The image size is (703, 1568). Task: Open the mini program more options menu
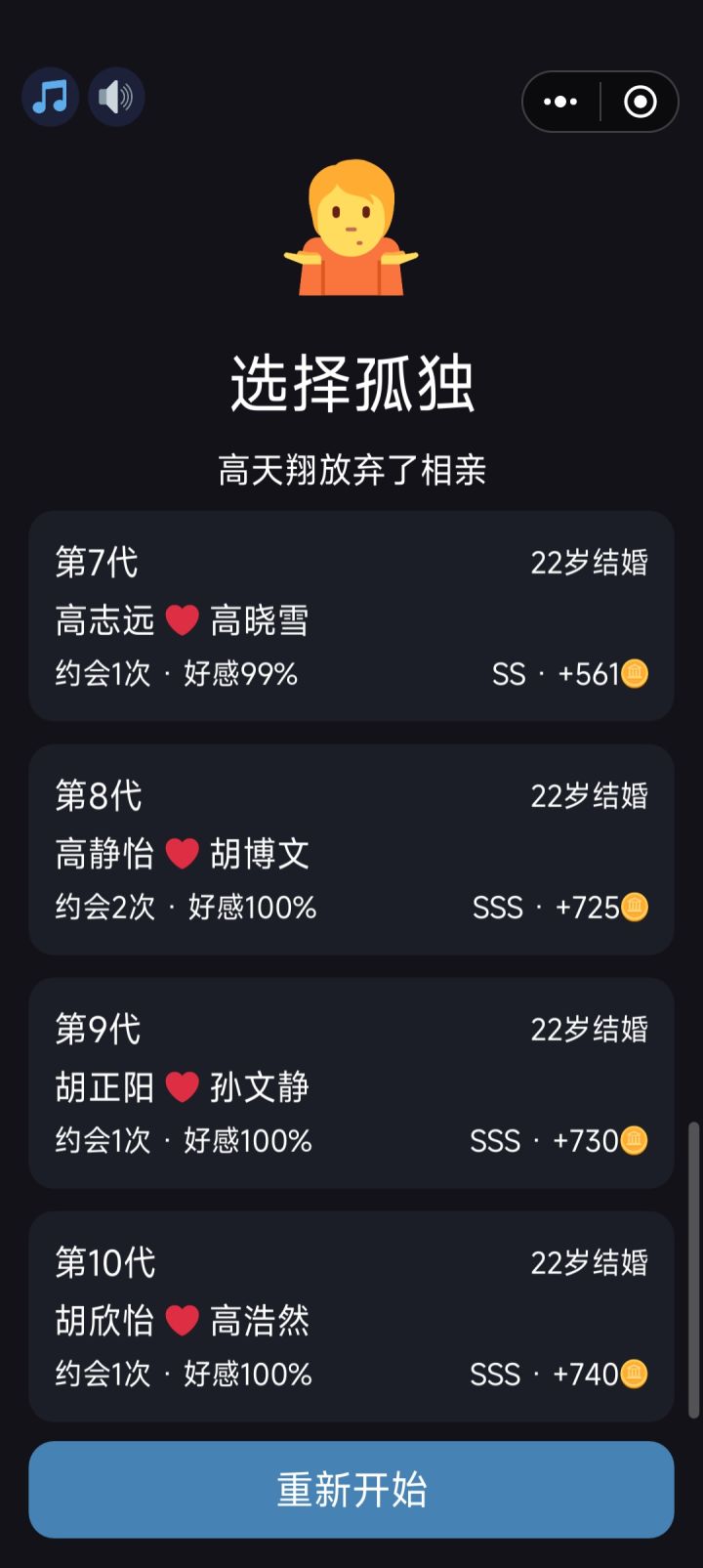[x=560, y=102]
